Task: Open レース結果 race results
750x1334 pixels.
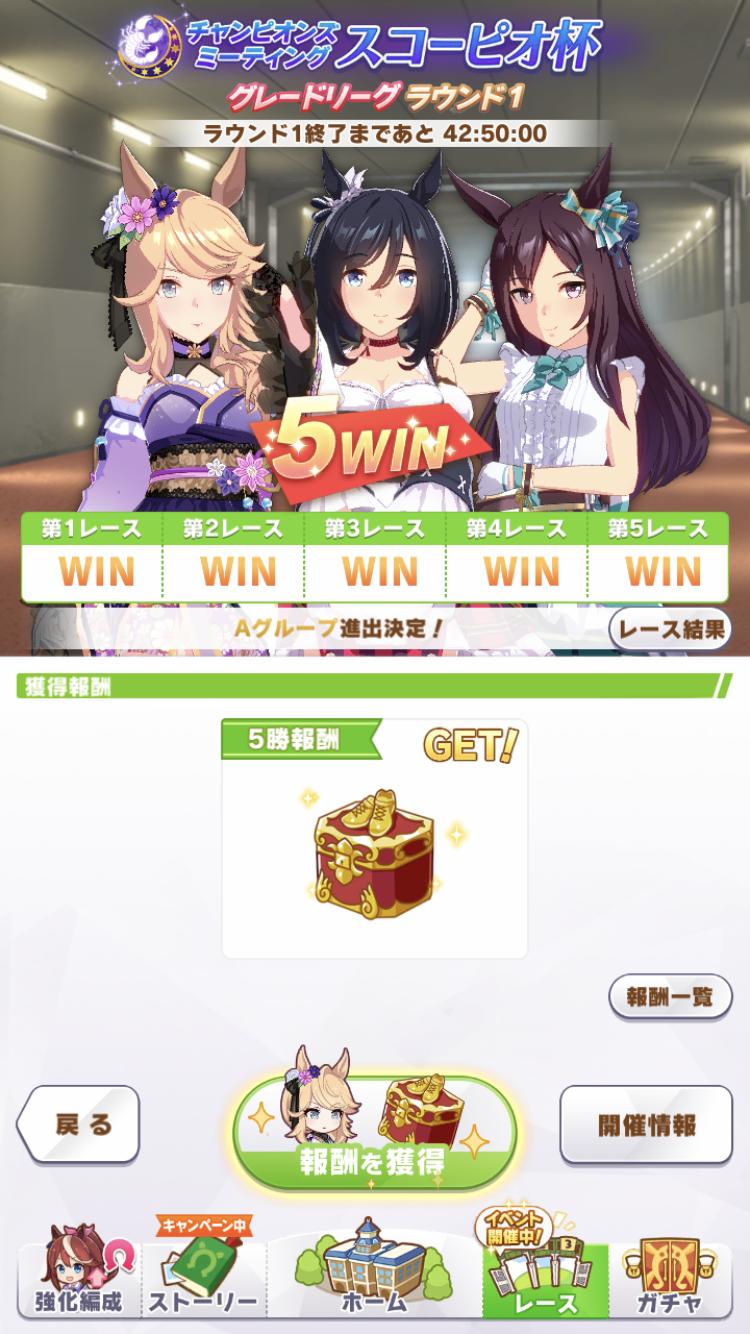Action: tap(669, 629)
